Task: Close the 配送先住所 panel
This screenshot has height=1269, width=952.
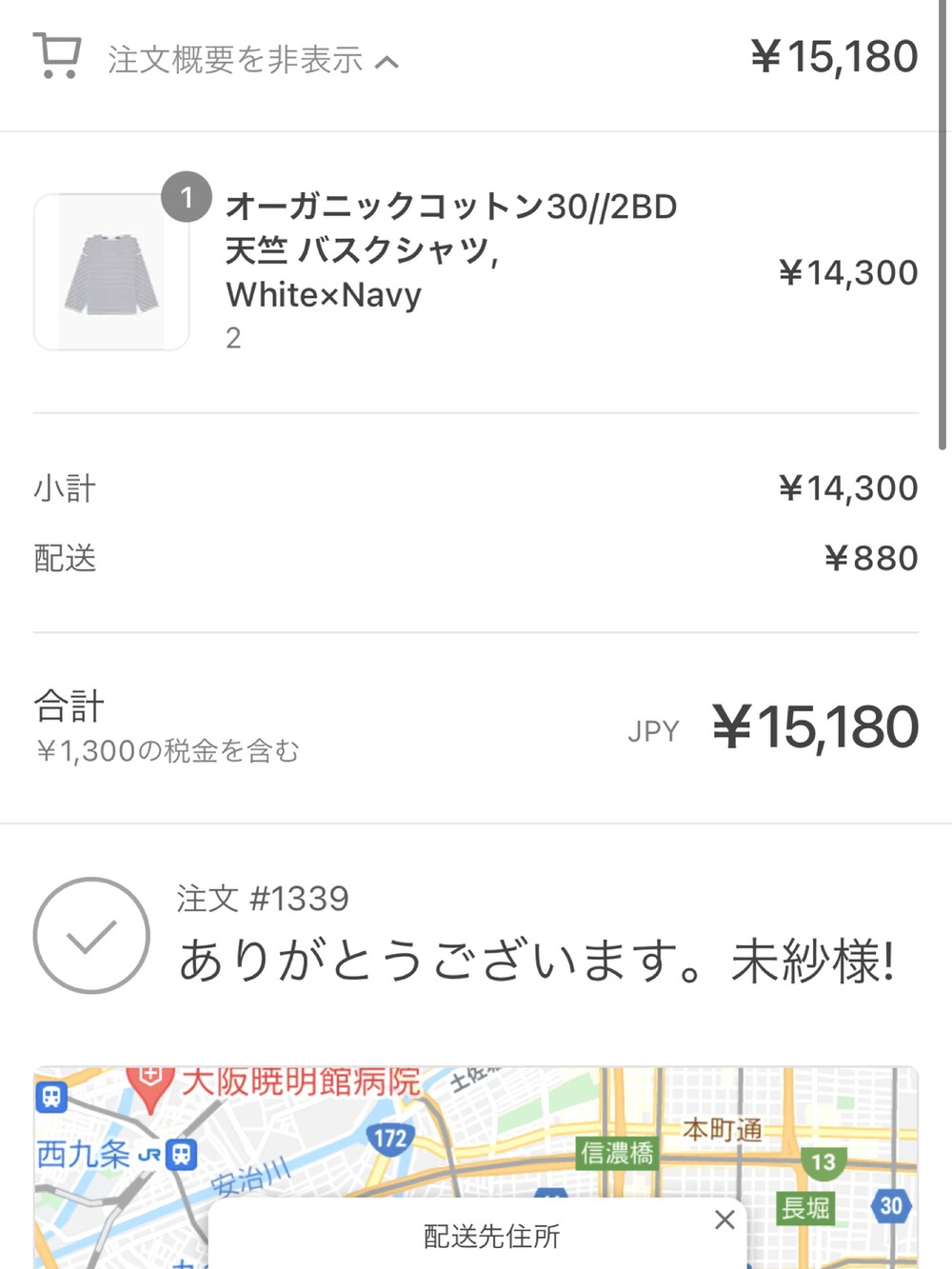Action: (x=724, y=1219)
